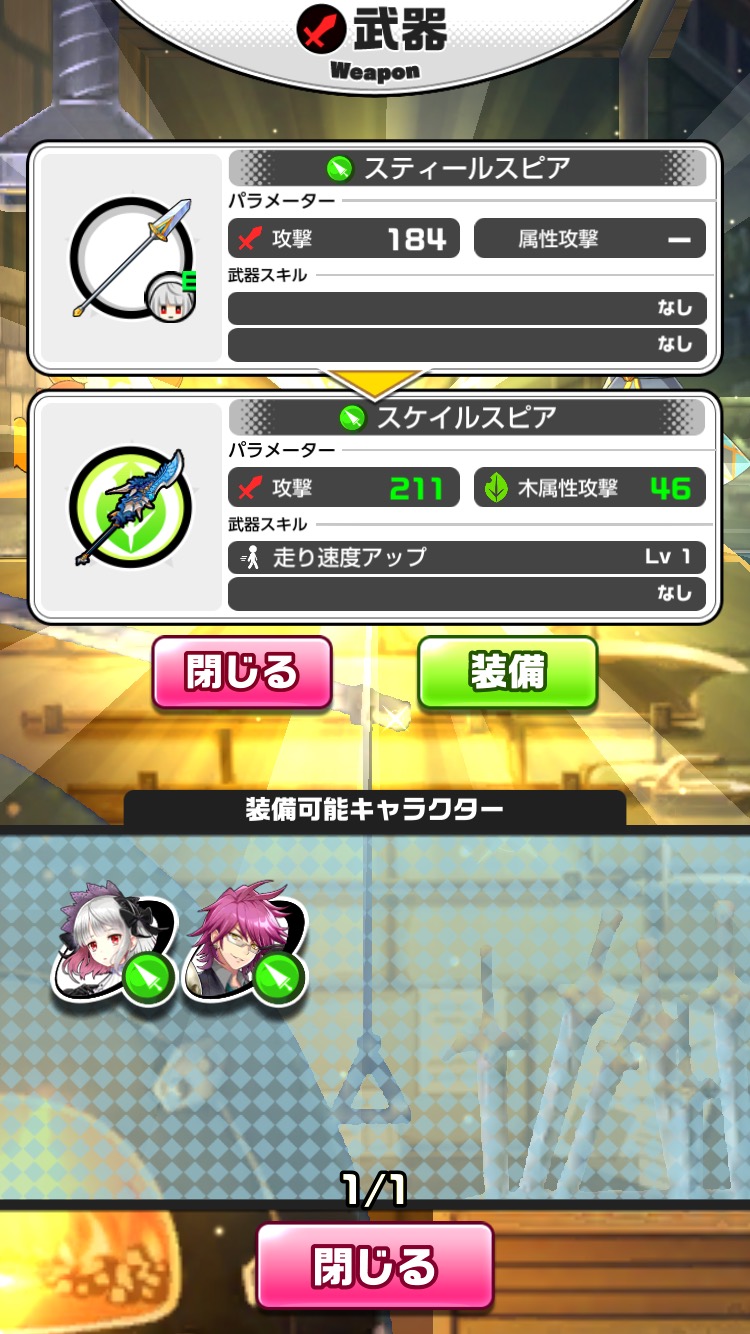Tap the large pink 閉じる button at the bottom
The image size is (750, 1334).
[x=375, y=1266]
